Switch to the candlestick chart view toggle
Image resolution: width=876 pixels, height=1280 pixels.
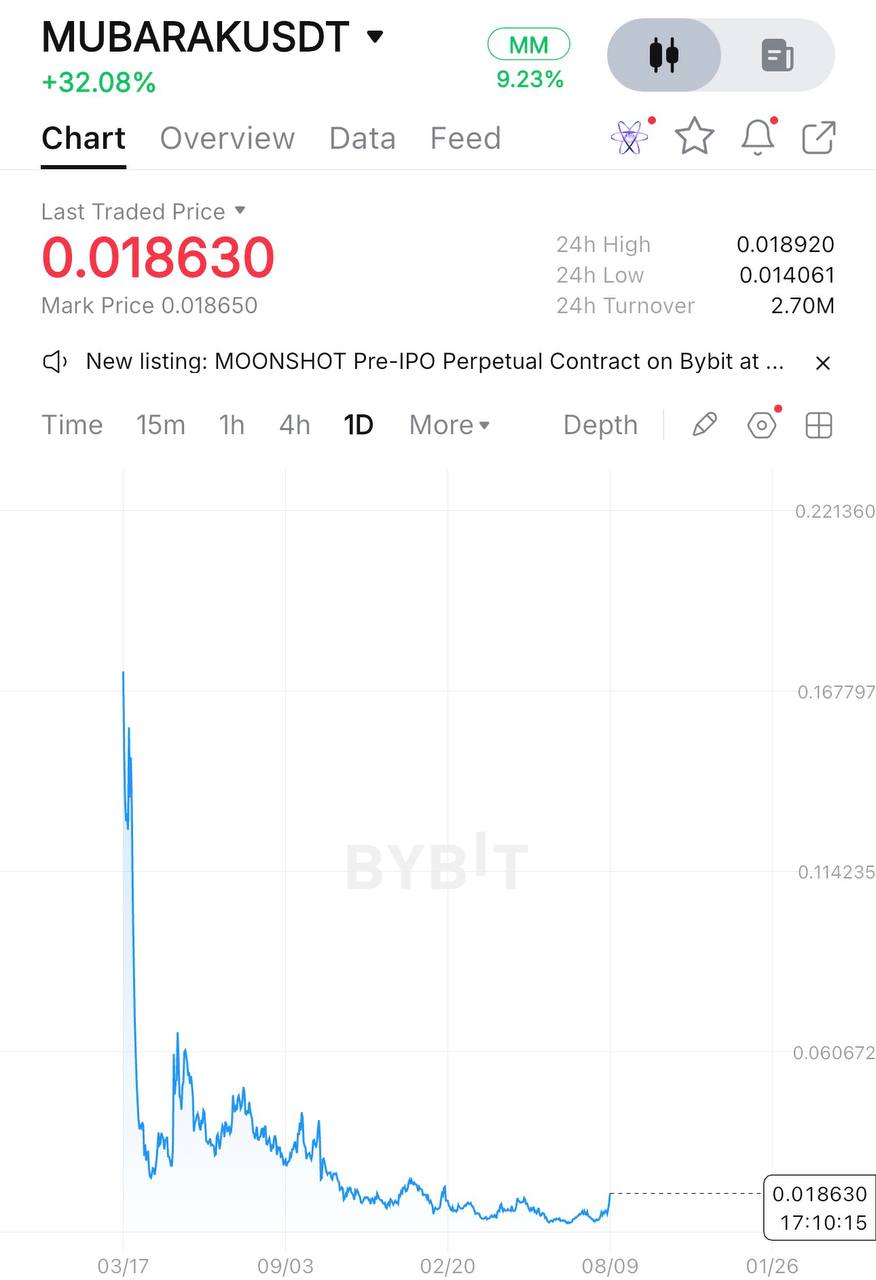[664, 54]
